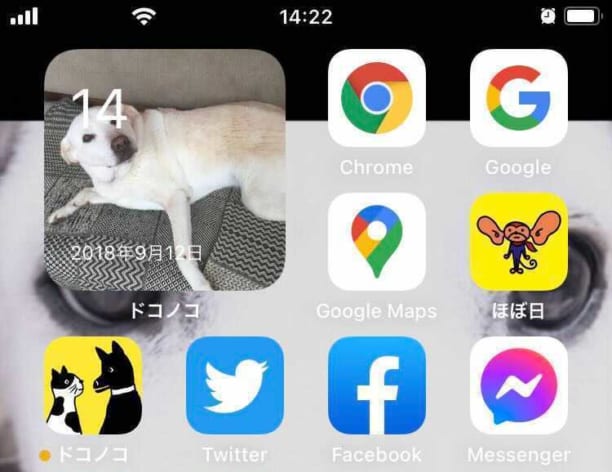Open the Facebook app

pyautogui.click(x=376, y=385)
